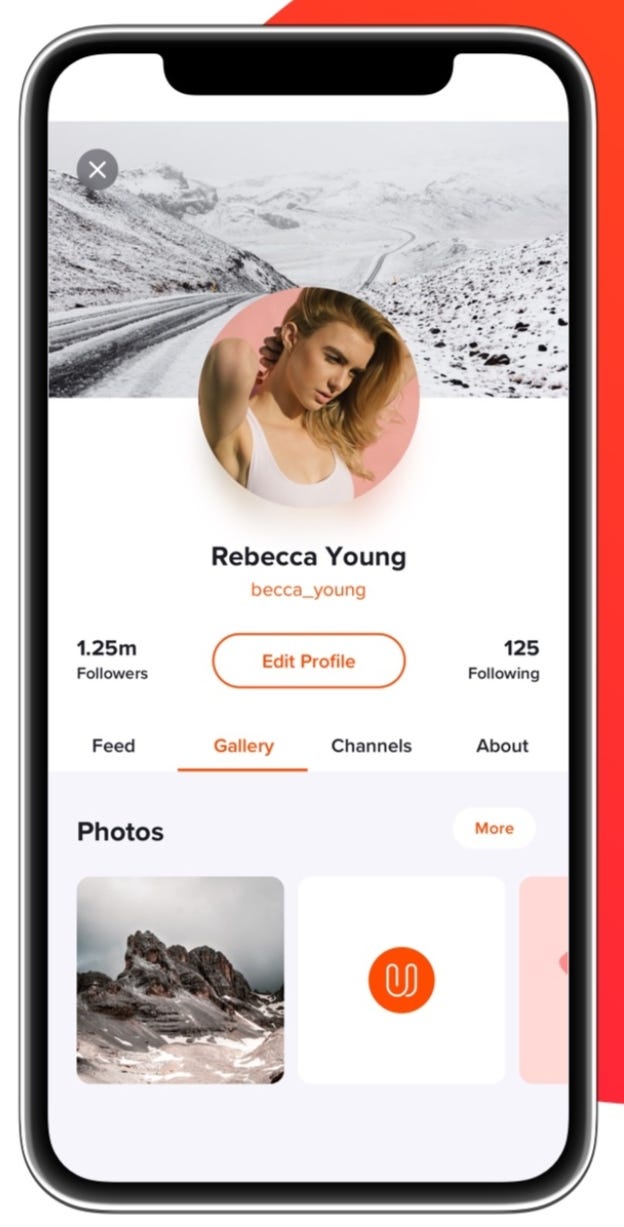Show more photos with the More button
The image size is (624, 1227).
click(494, 828)
